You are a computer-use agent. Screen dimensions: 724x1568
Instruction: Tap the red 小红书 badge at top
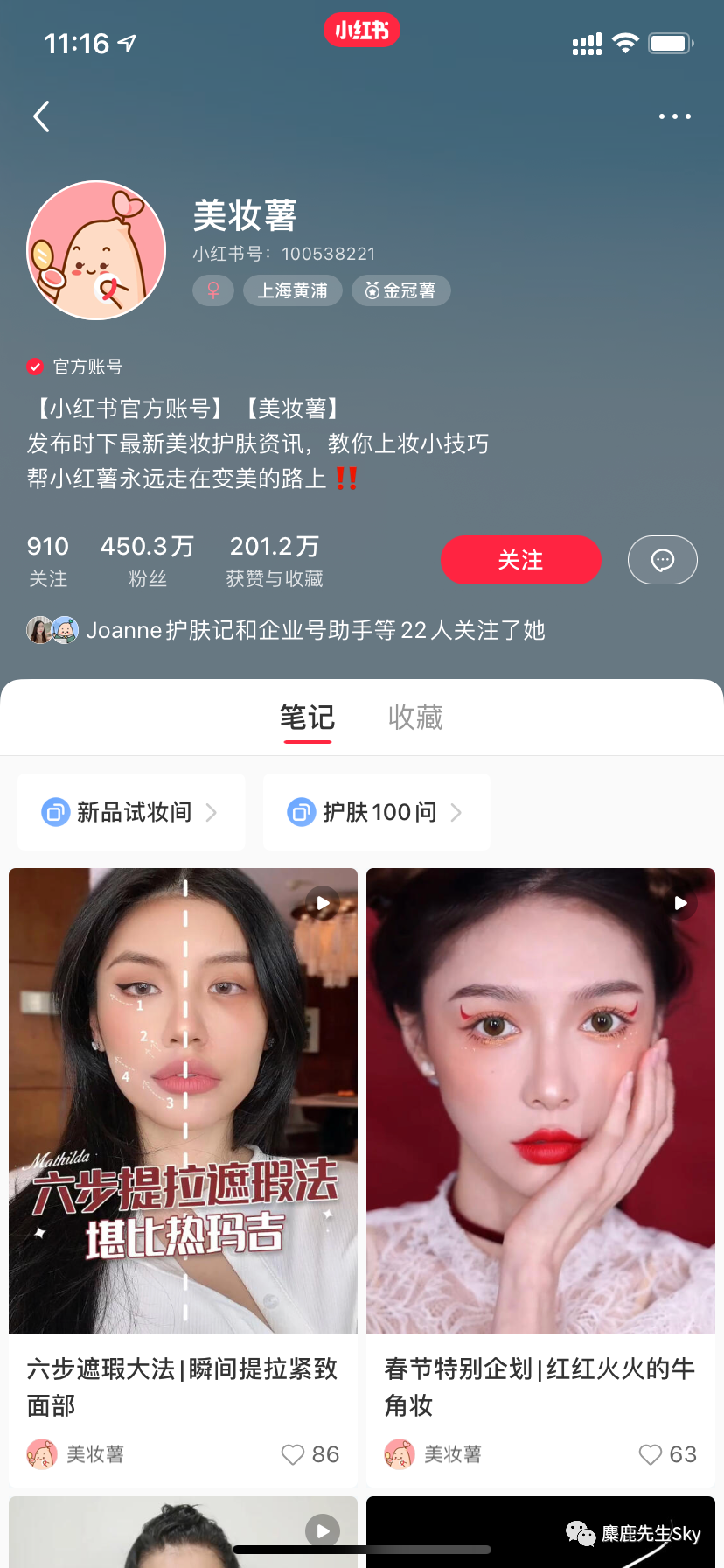pos(361,29)
